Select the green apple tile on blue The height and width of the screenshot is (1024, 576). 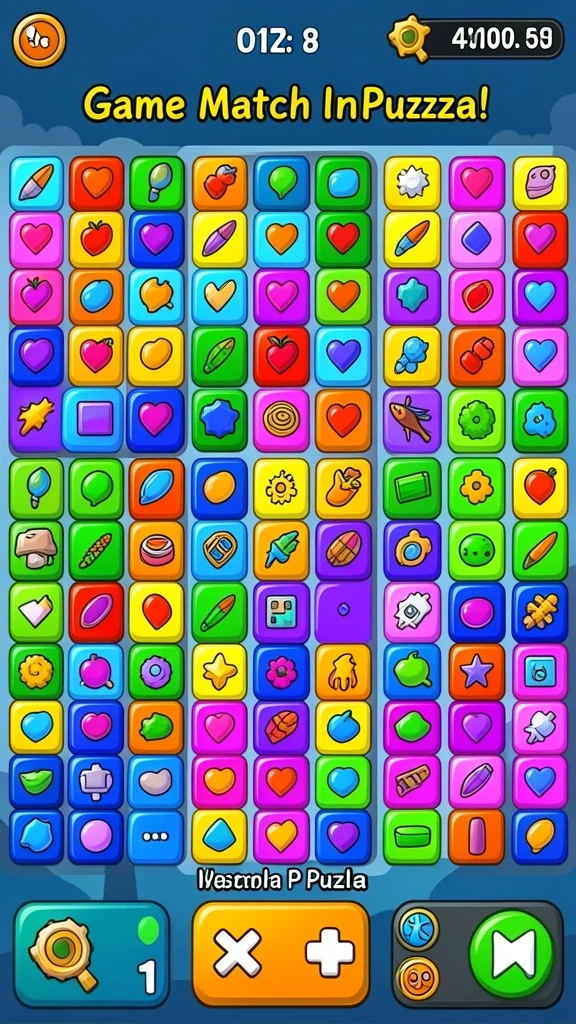pyautogui.click(x=411, y=671)
